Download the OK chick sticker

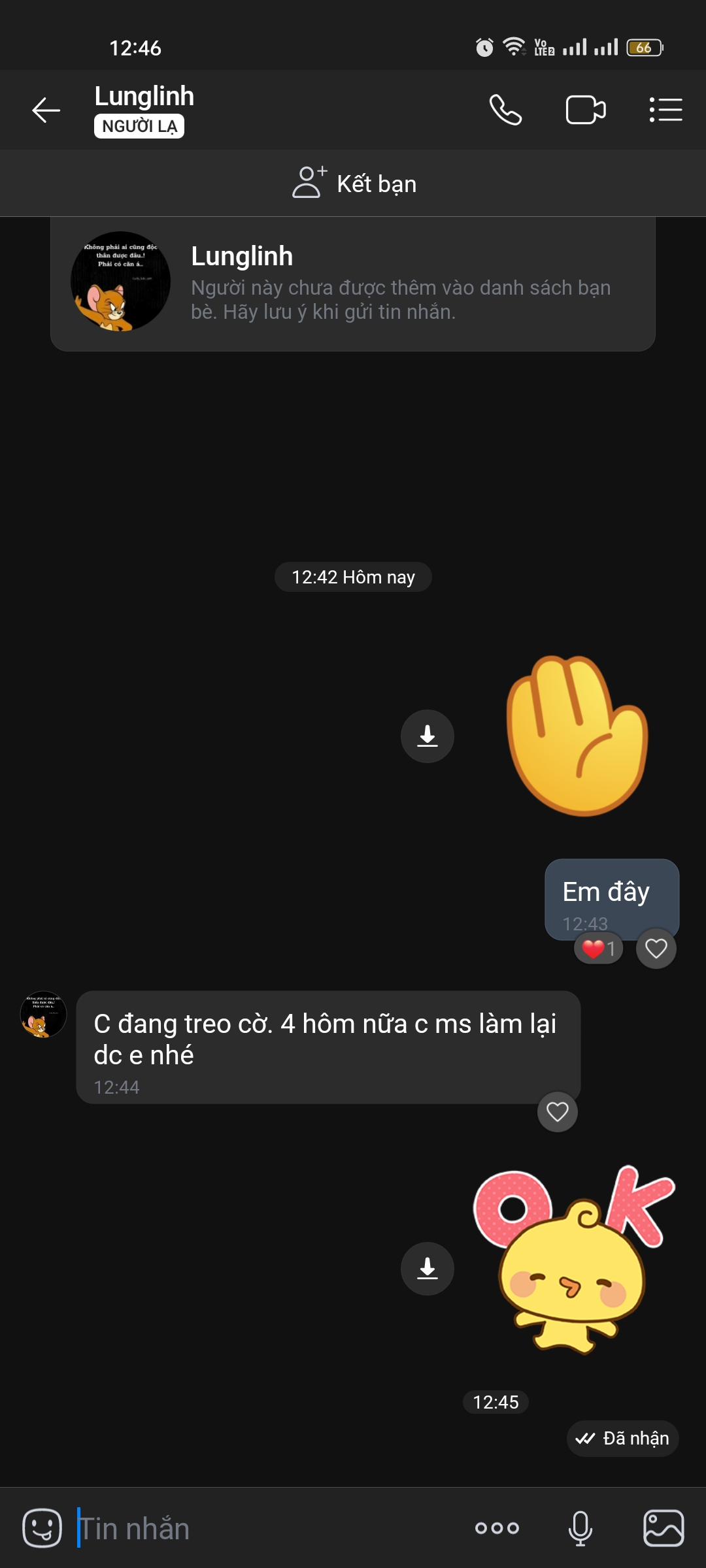[428, 1267]
